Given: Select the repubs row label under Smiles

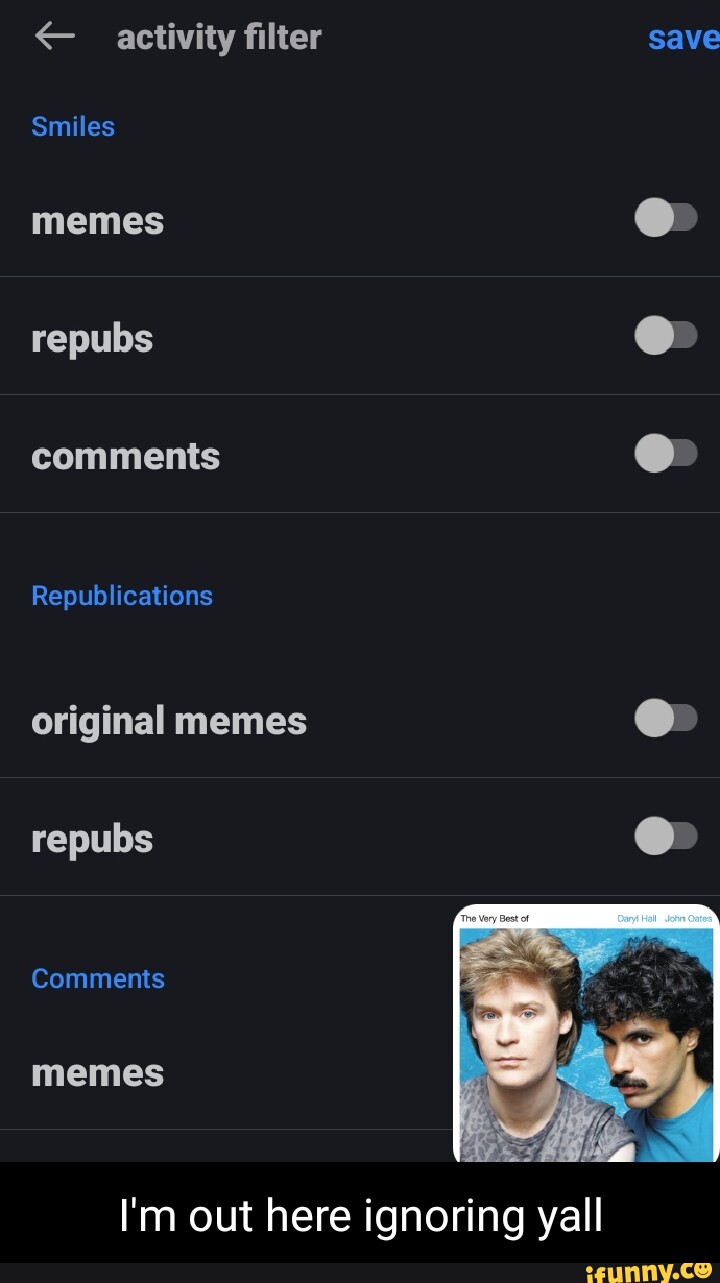Looking at the screenshot, I should (x=92, y=337).
